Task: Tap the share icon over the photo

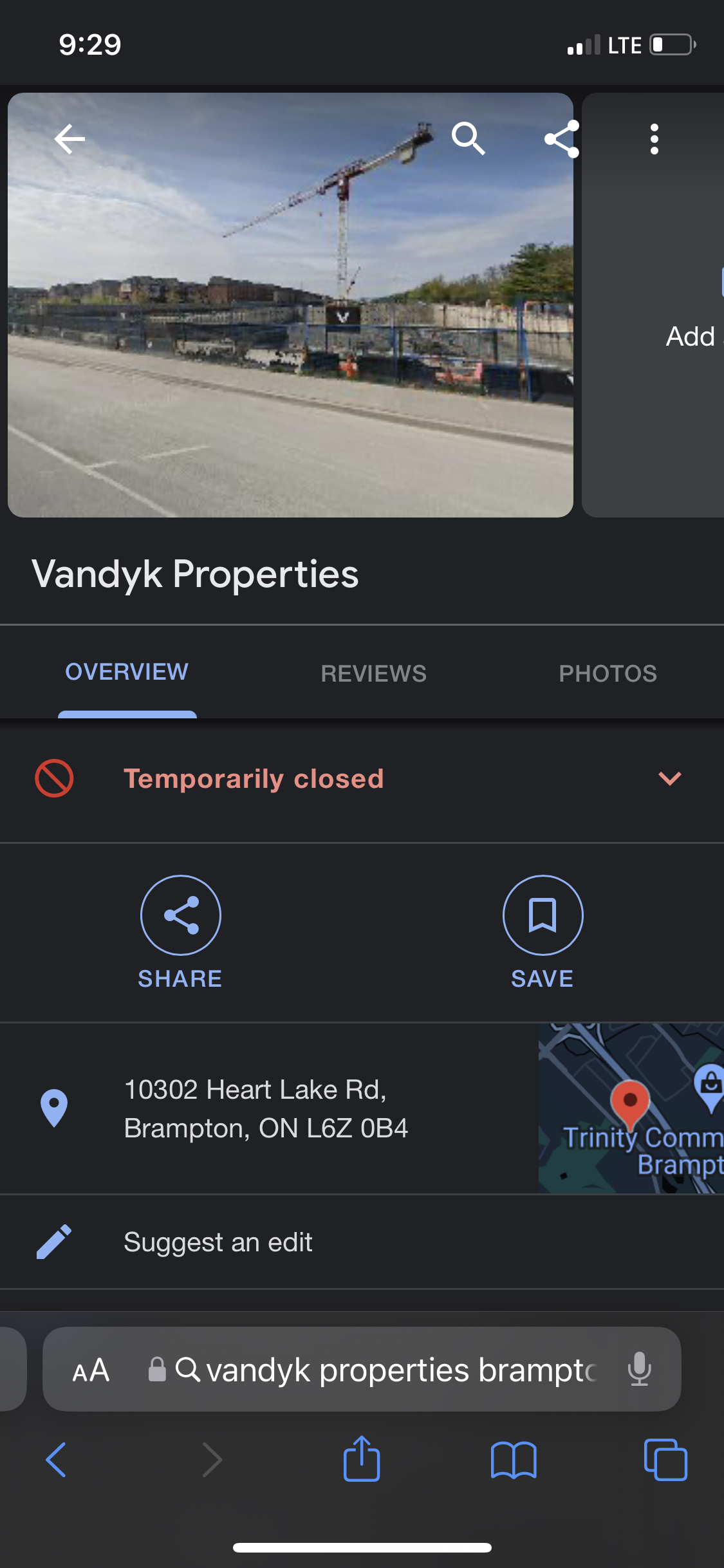Action: [x=562, y=138]
